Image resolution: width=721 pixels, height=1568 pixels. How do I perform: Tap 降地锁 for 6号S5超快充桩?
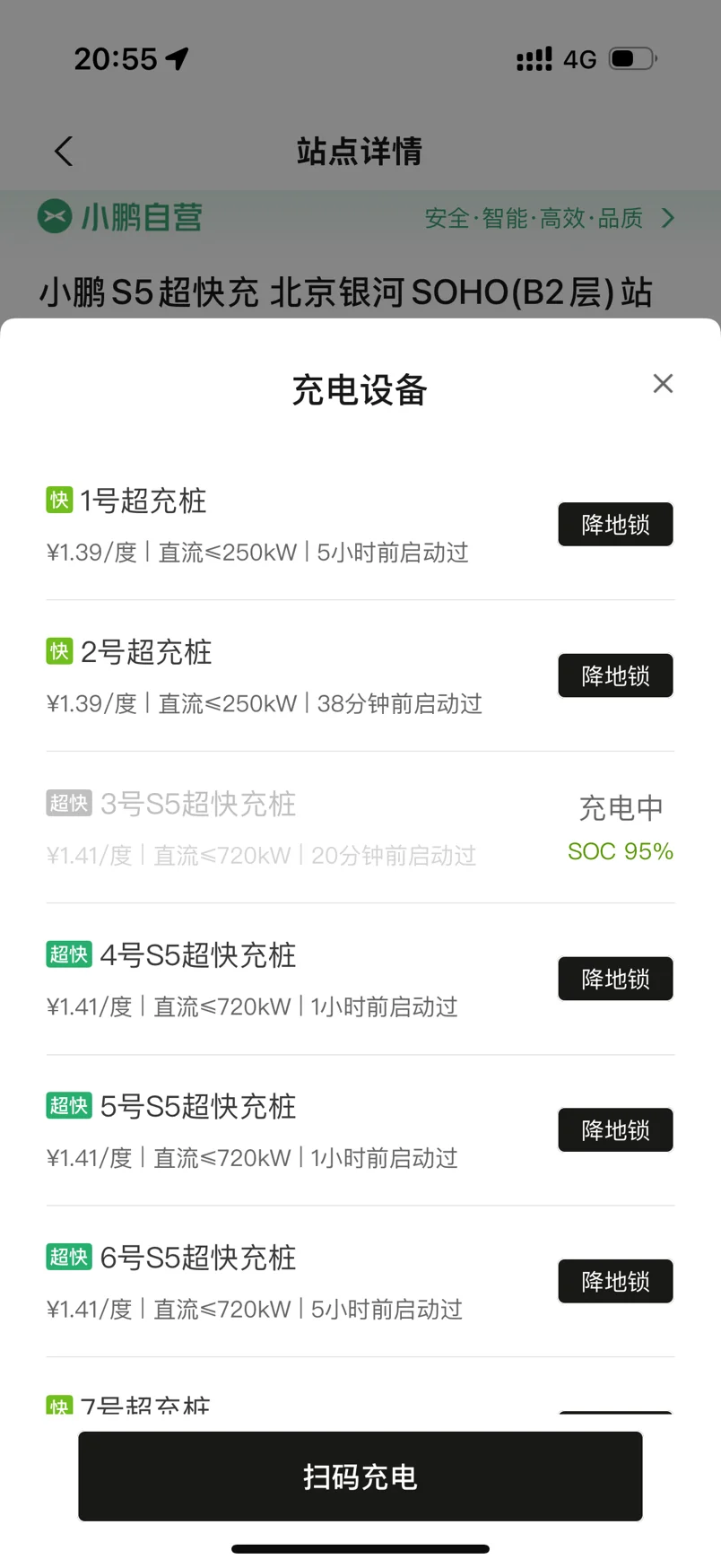pos(615,1282)
